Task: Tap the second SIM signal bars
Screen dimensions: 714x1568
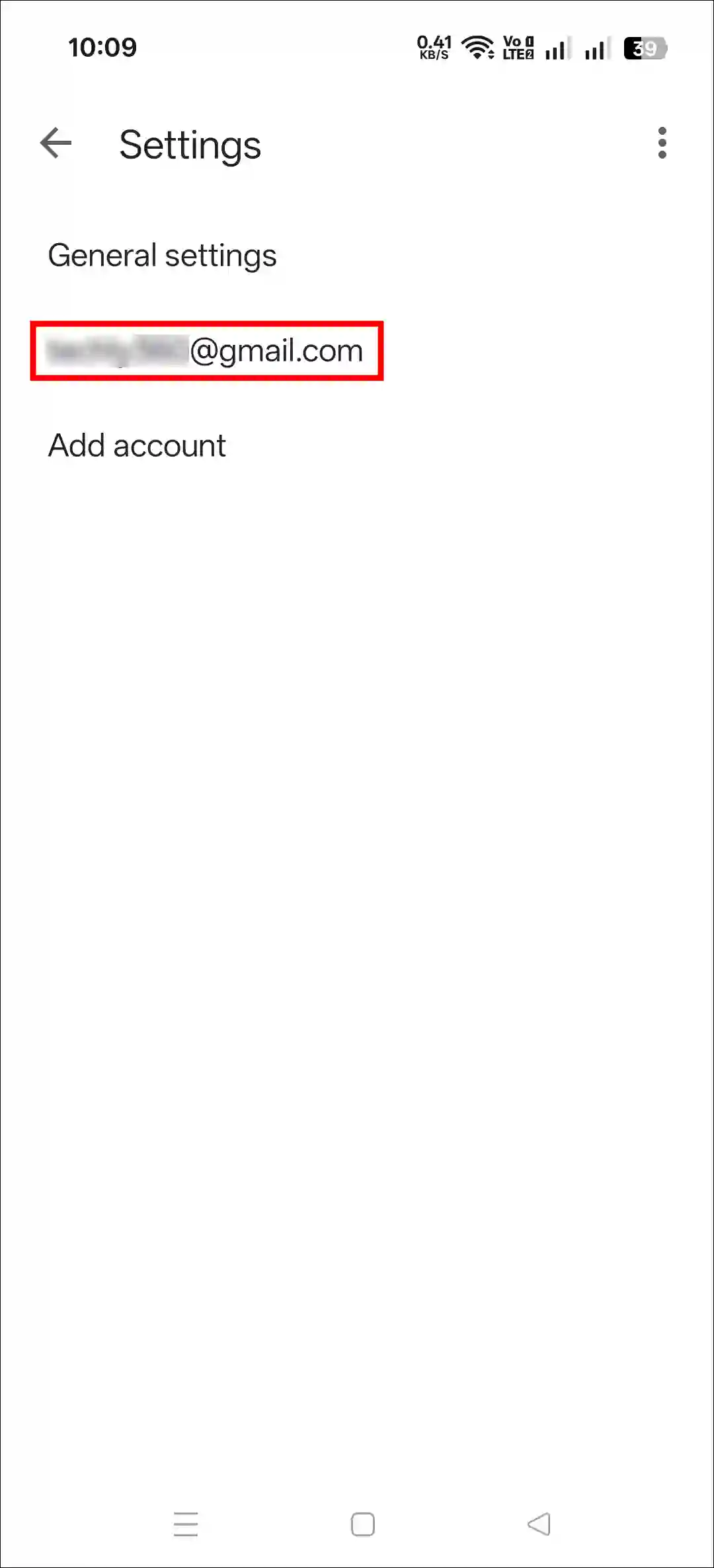Action: (593, 48)
